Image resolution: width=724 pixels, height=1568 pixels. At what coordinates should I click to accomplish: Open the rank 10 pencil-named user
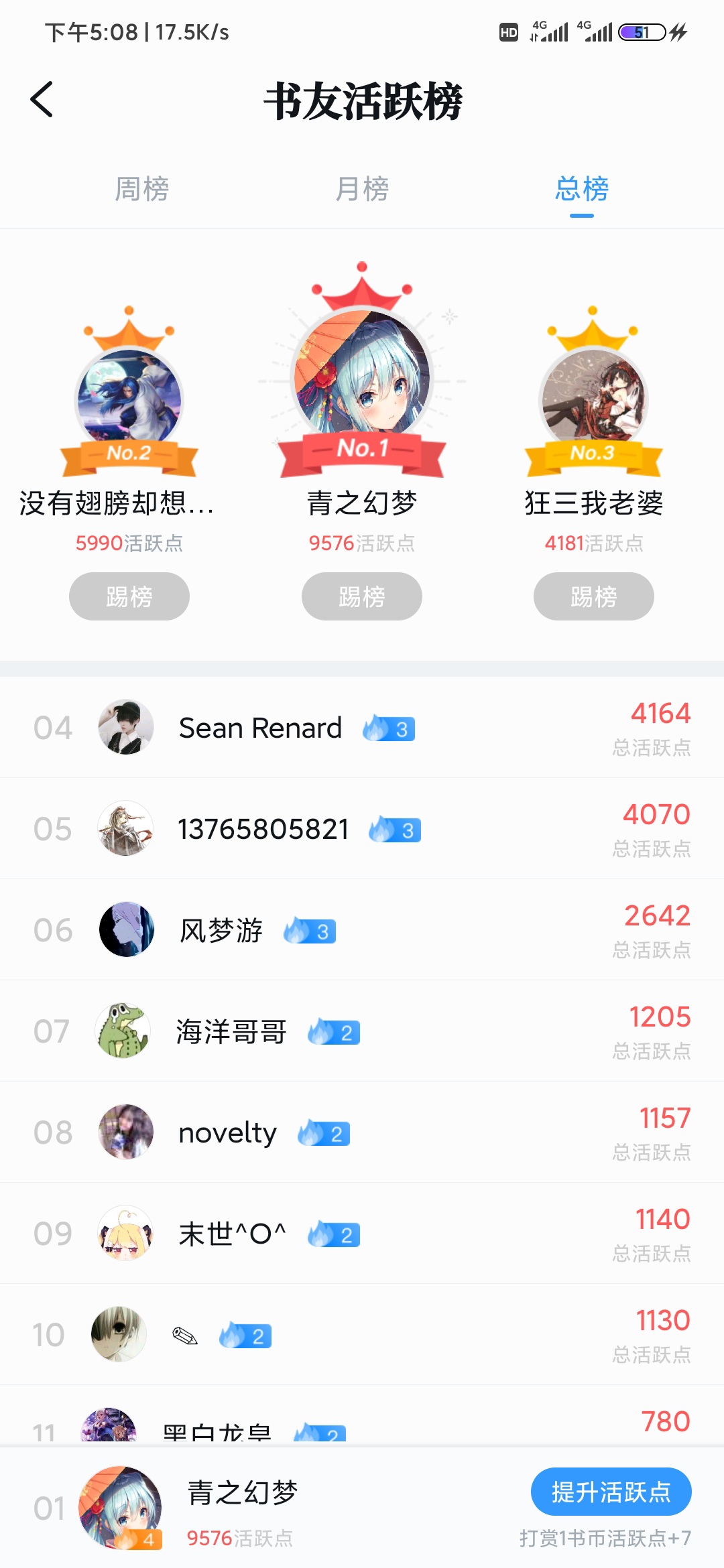(362, 1335)
